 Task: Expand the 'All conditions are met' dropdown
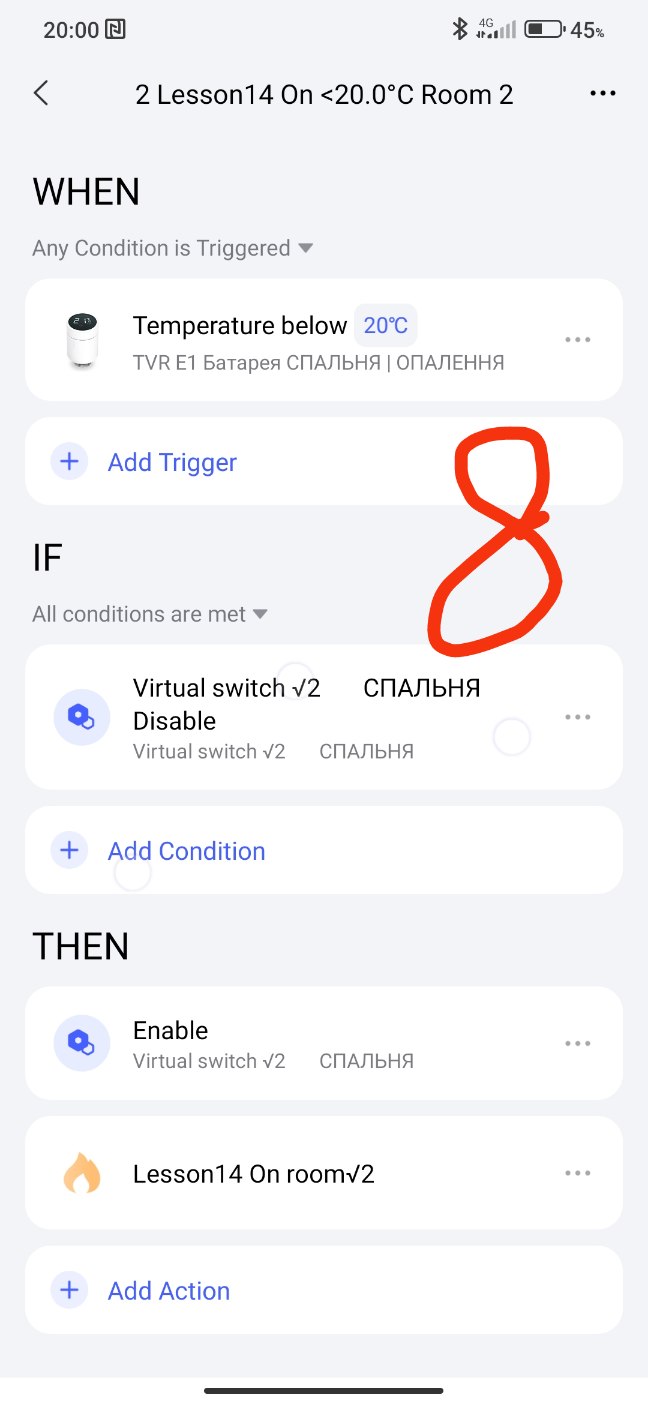click(150, 614)
